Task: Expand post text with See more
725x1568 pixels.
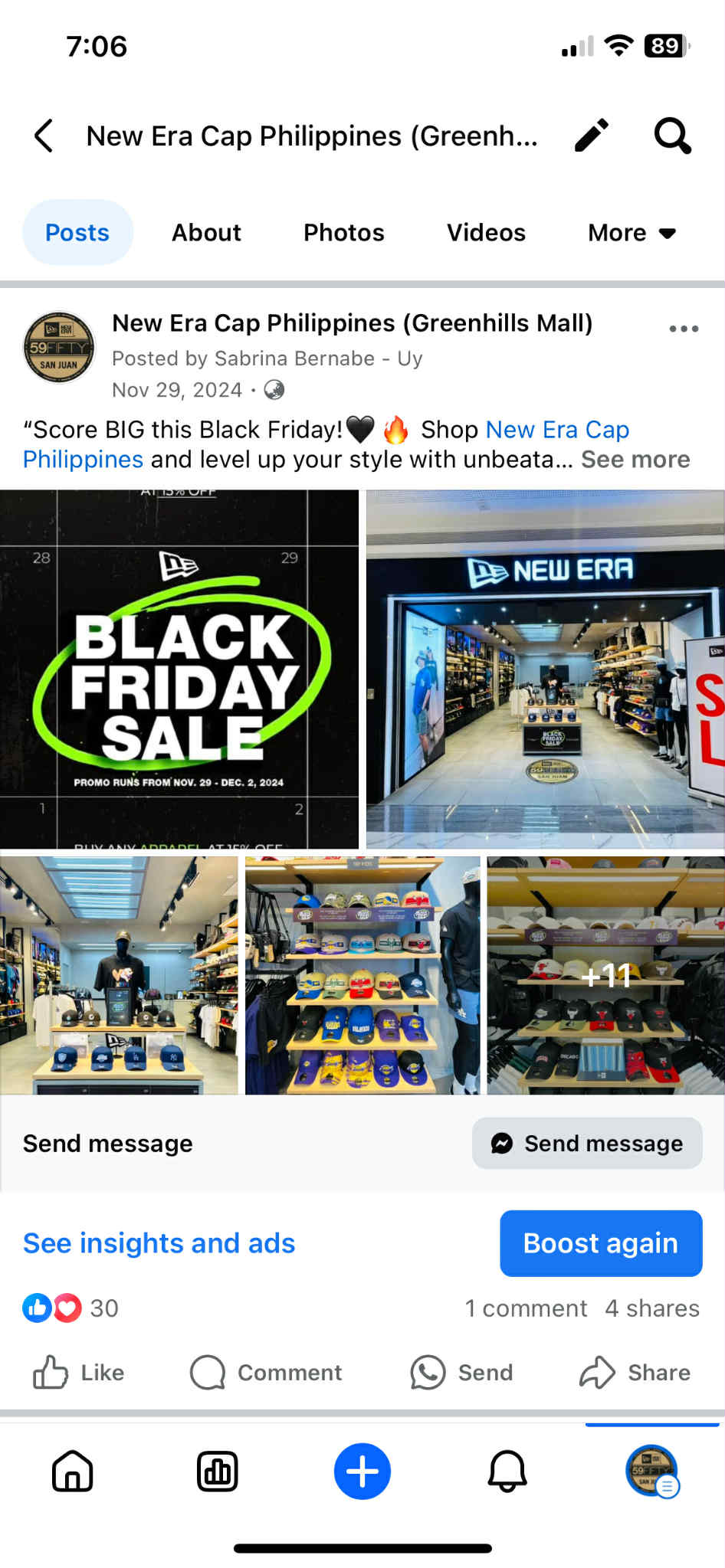Action: click(635, 460)
